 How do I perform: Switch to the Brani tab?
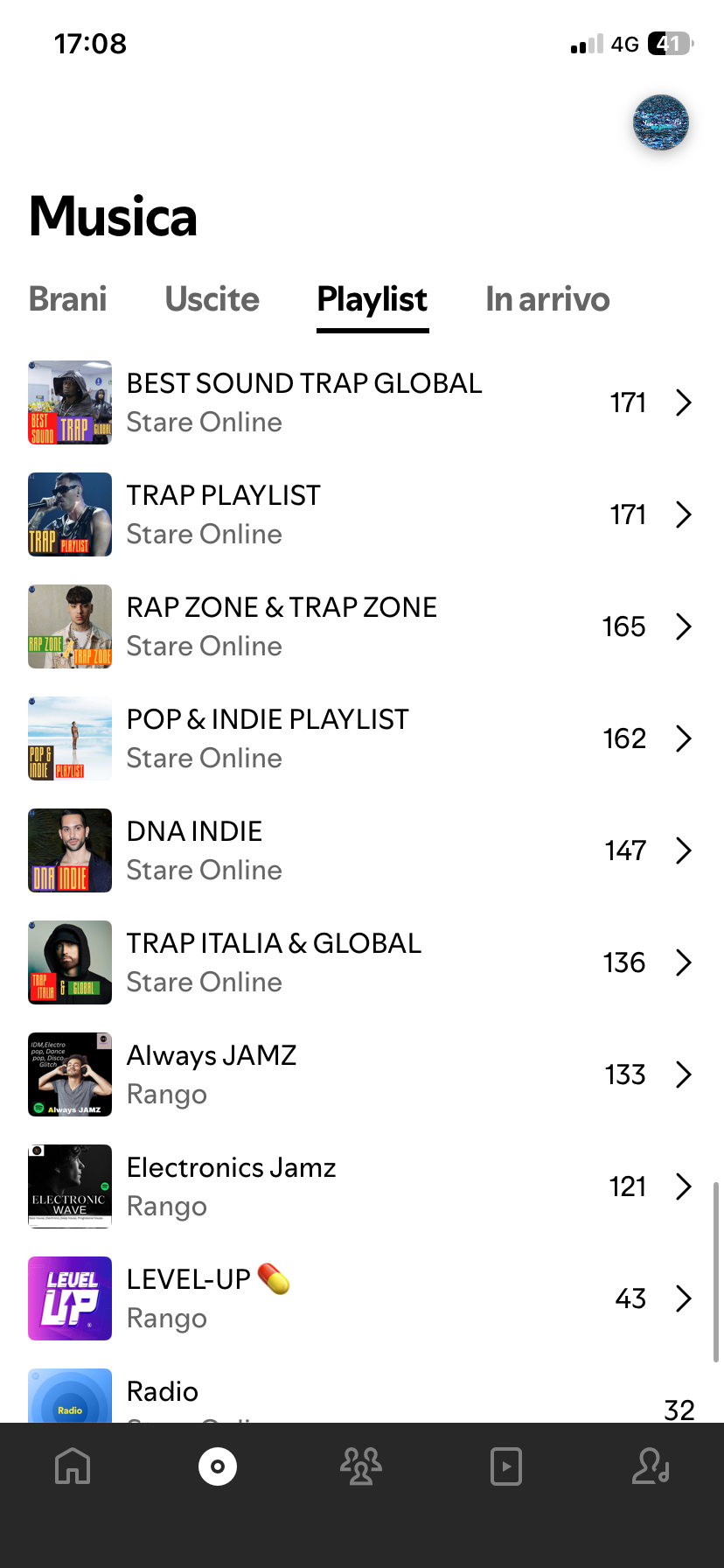pyautogui.click(x=68, y=299)
